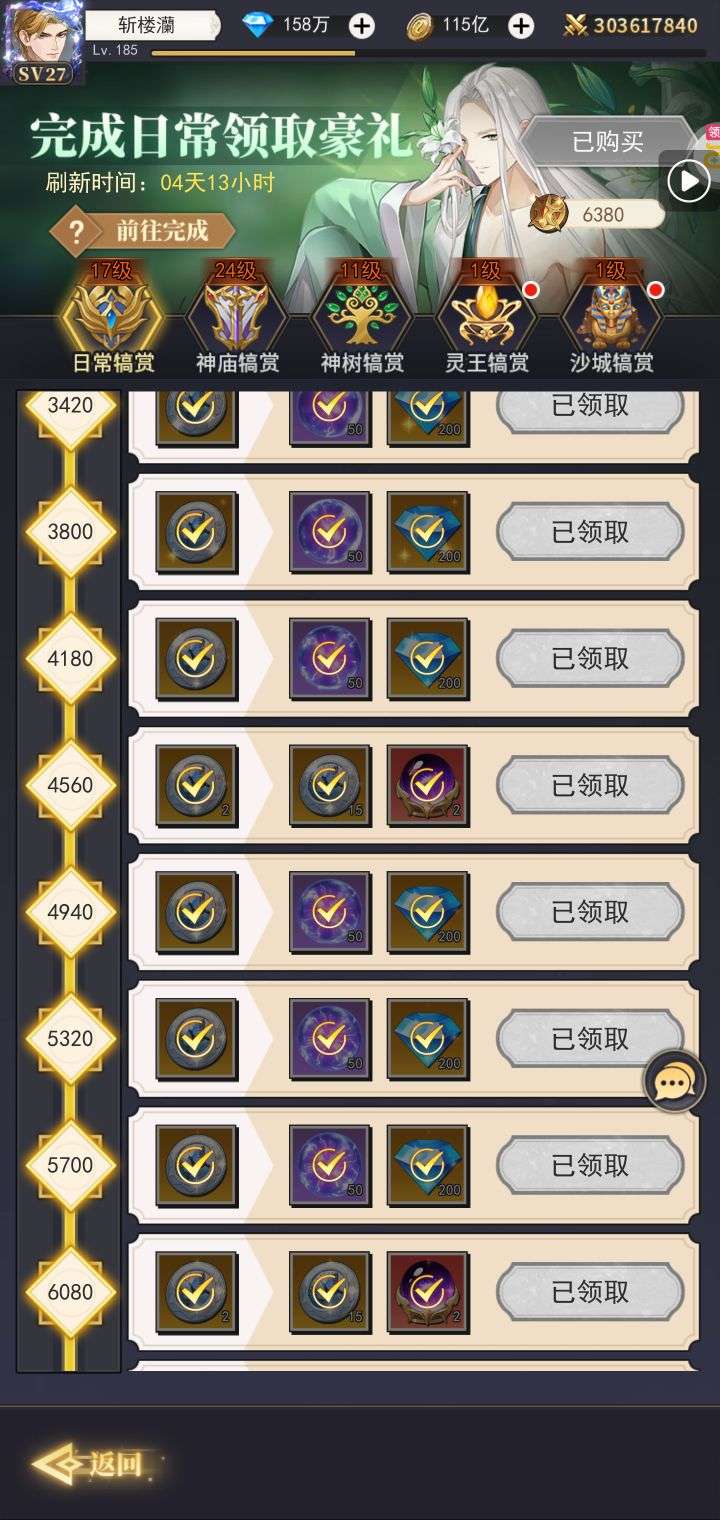The image size is (720, 1520).
Task: Tap the plus button beside 158万 diamonds
Action: tap(362, 26)
